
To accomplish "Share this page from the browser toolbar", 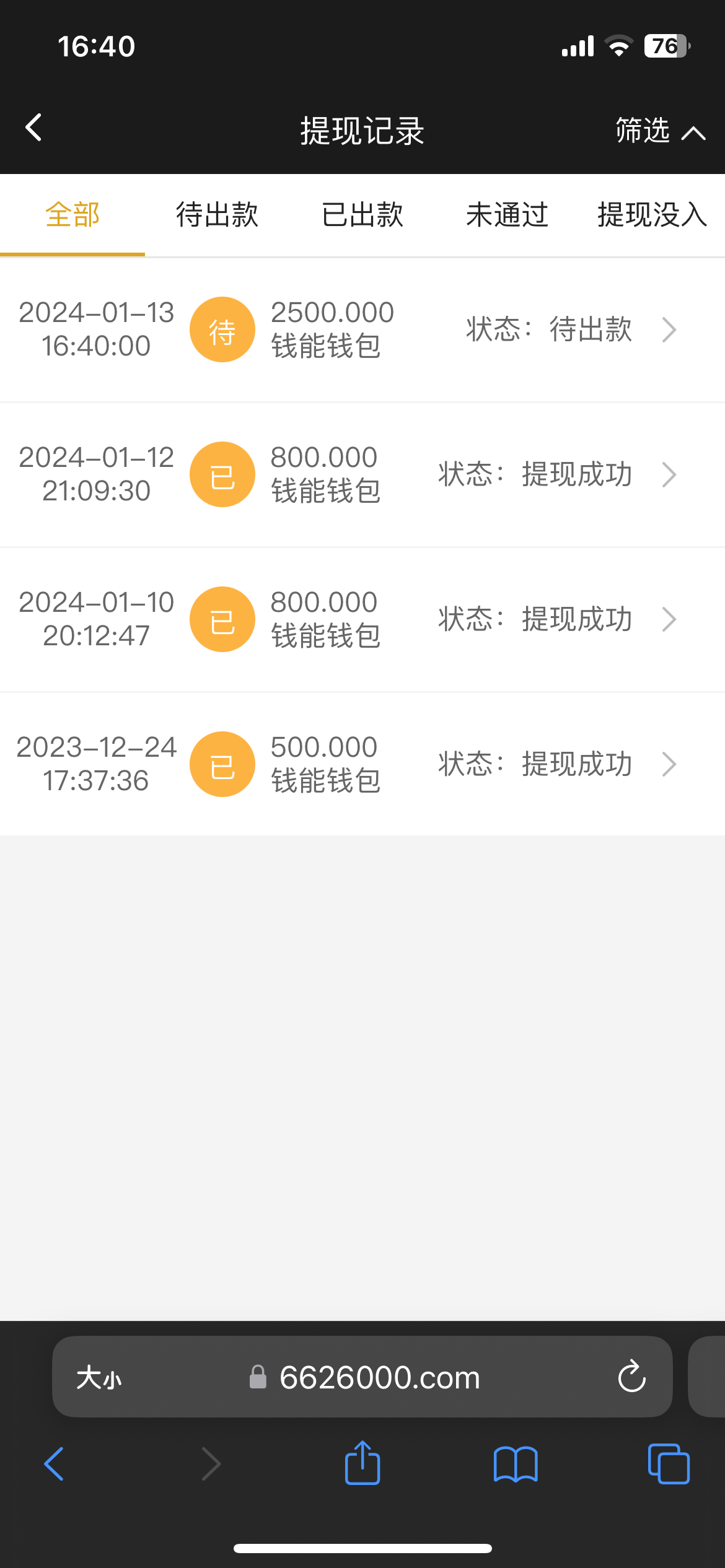I will tap(362, 1463).
